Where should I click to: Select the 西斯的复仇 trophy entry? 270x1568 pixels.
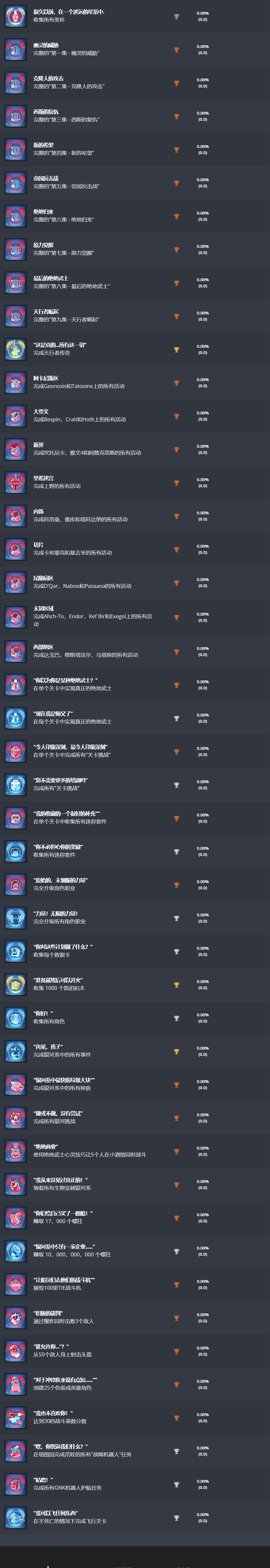[91, 116]
